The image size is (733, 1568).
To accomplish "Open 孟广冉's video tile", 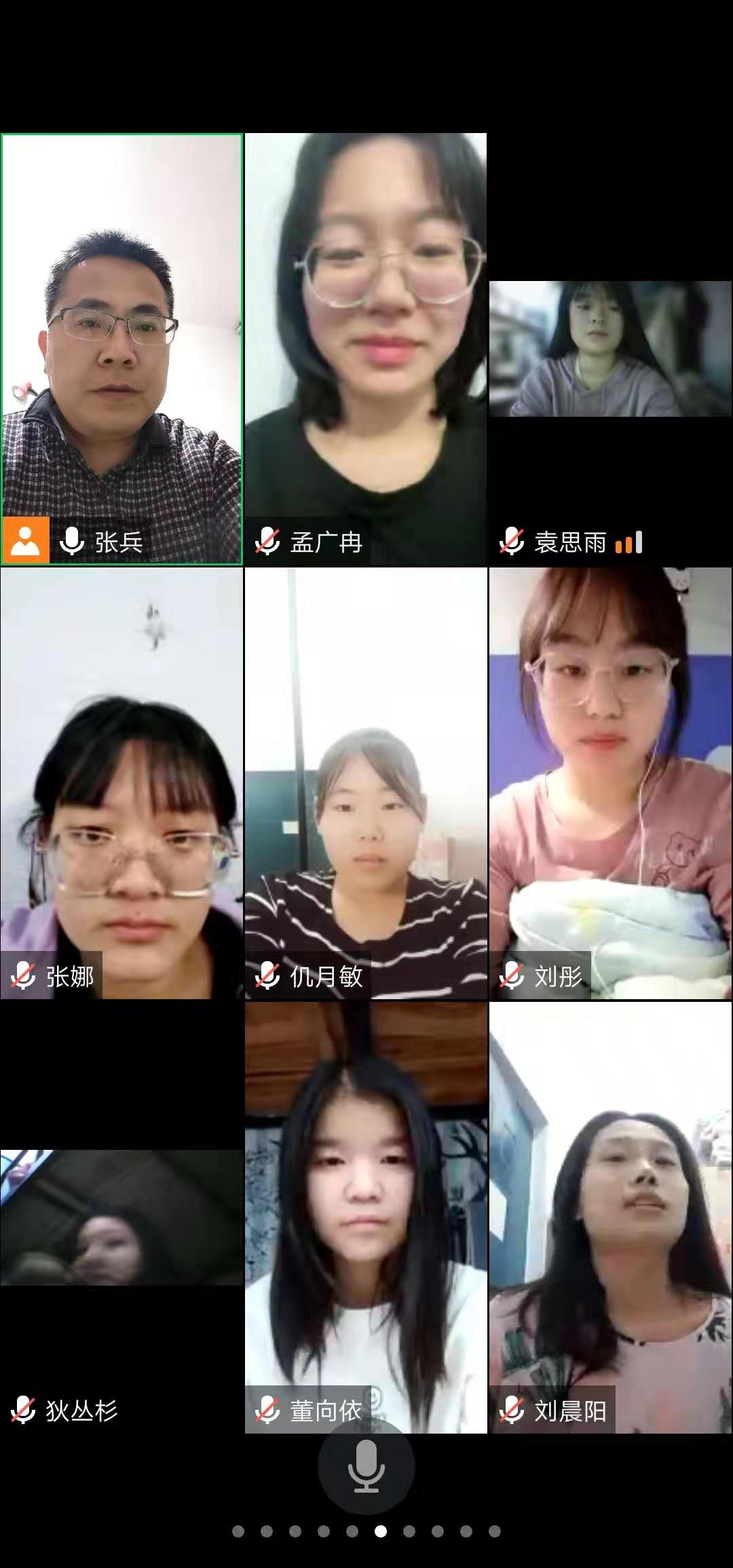I will point(366,339).
